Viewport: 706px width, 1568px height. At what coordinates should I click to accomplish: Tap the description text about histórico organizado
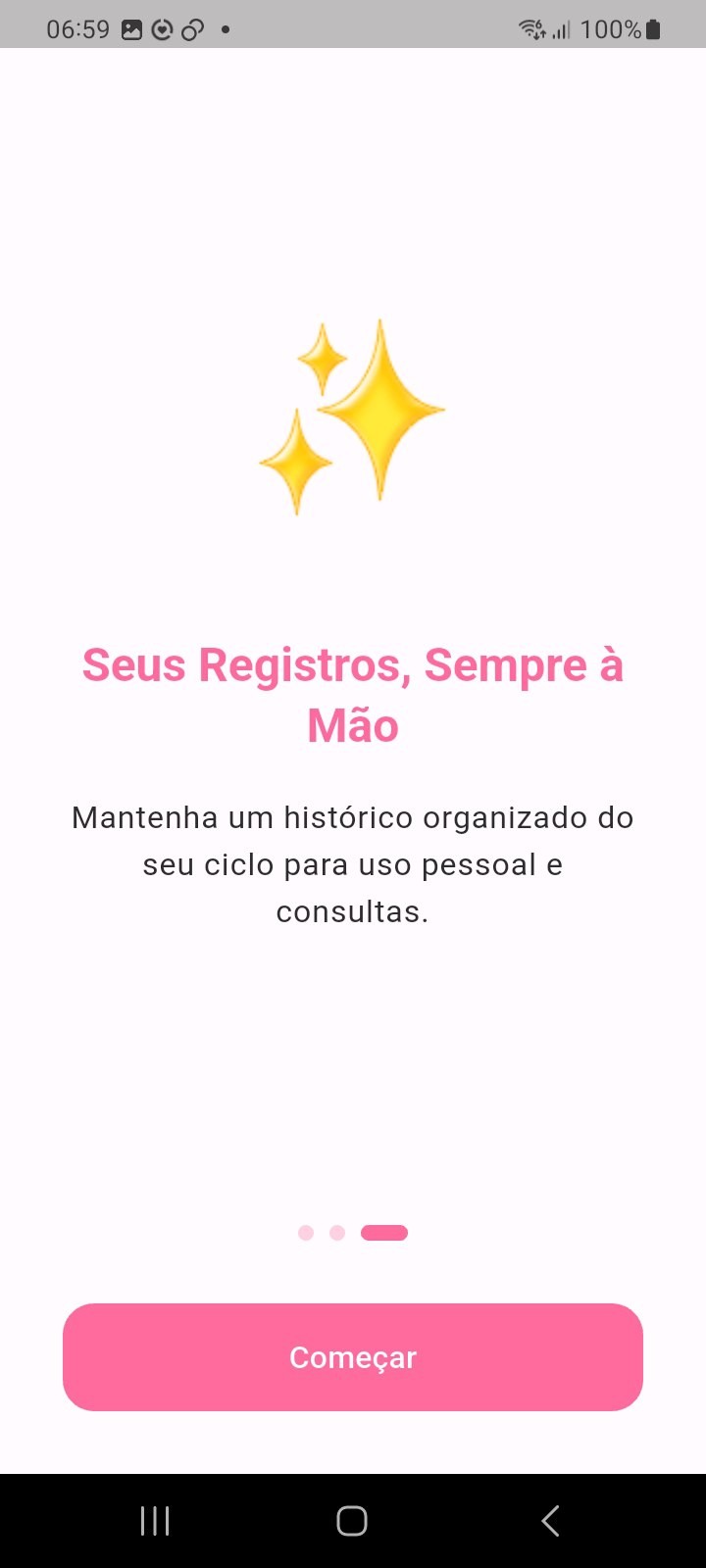coord(351,863)
